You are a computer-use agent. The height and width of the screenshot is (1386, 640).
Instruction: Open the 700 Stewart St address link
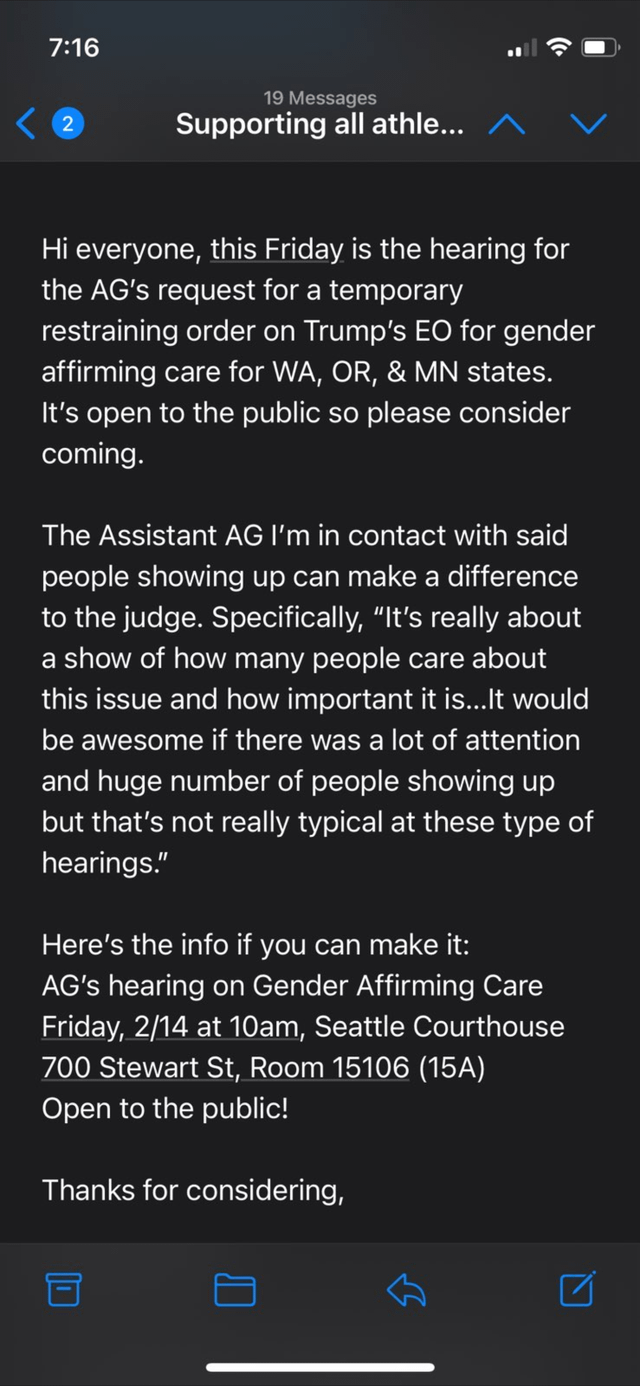pos(225,1067)
